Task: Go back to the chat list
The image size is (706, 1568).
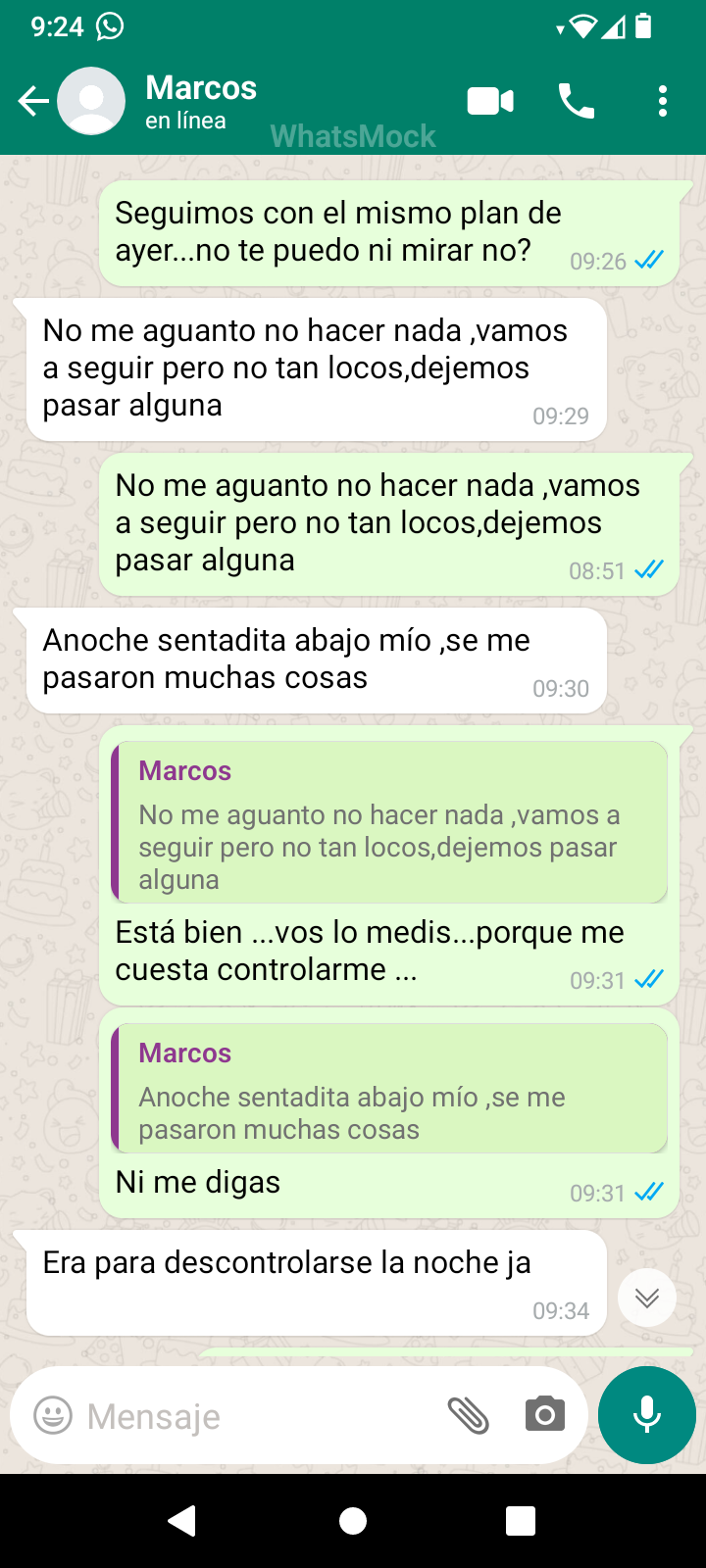Action: pyautogui.click(x=33, y=101)
